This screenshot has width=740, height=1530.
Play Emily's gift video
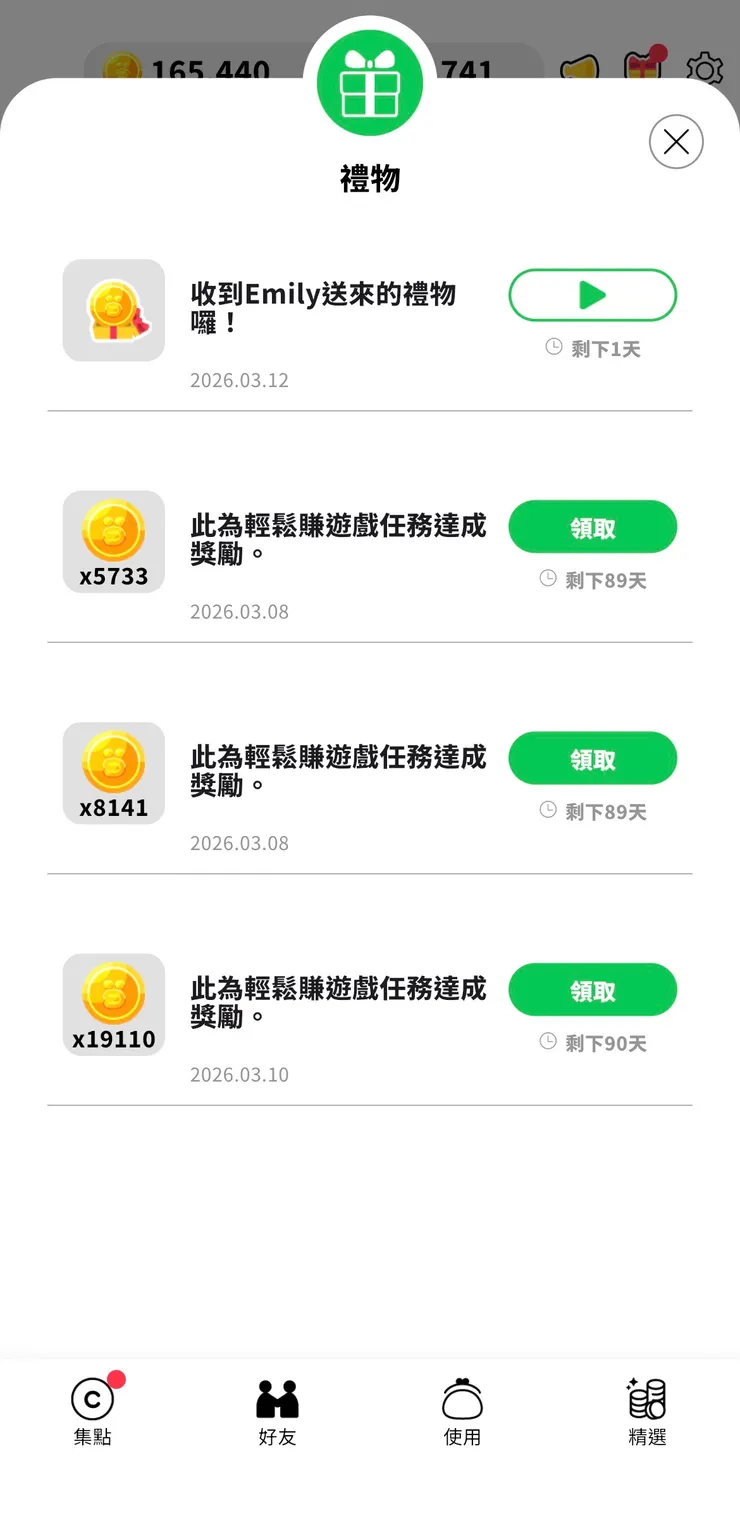tap(592, 295)
